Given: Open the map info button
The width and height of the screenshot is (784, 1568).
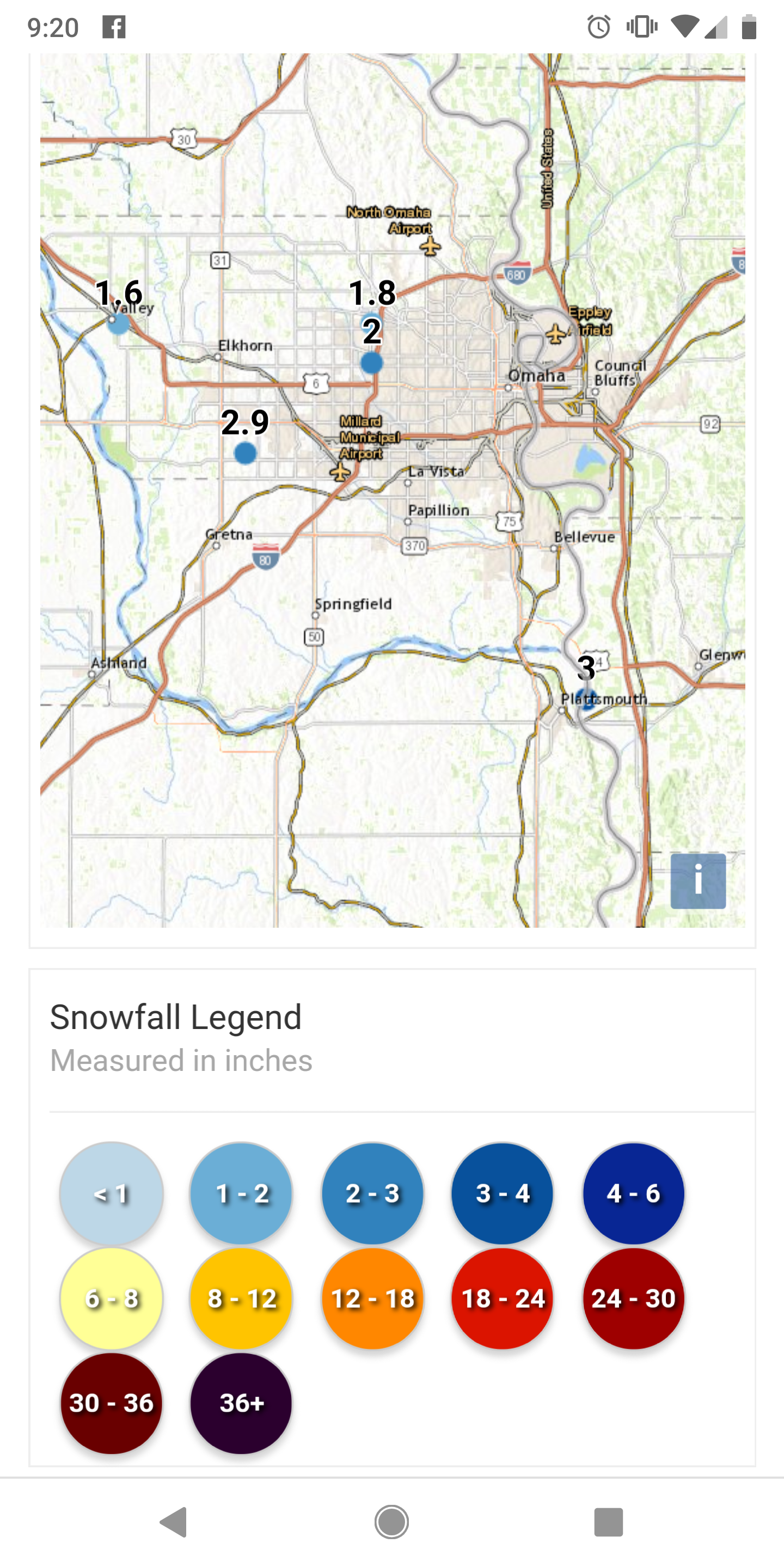Looking at the screenshot, I should (x=697, y=880).
